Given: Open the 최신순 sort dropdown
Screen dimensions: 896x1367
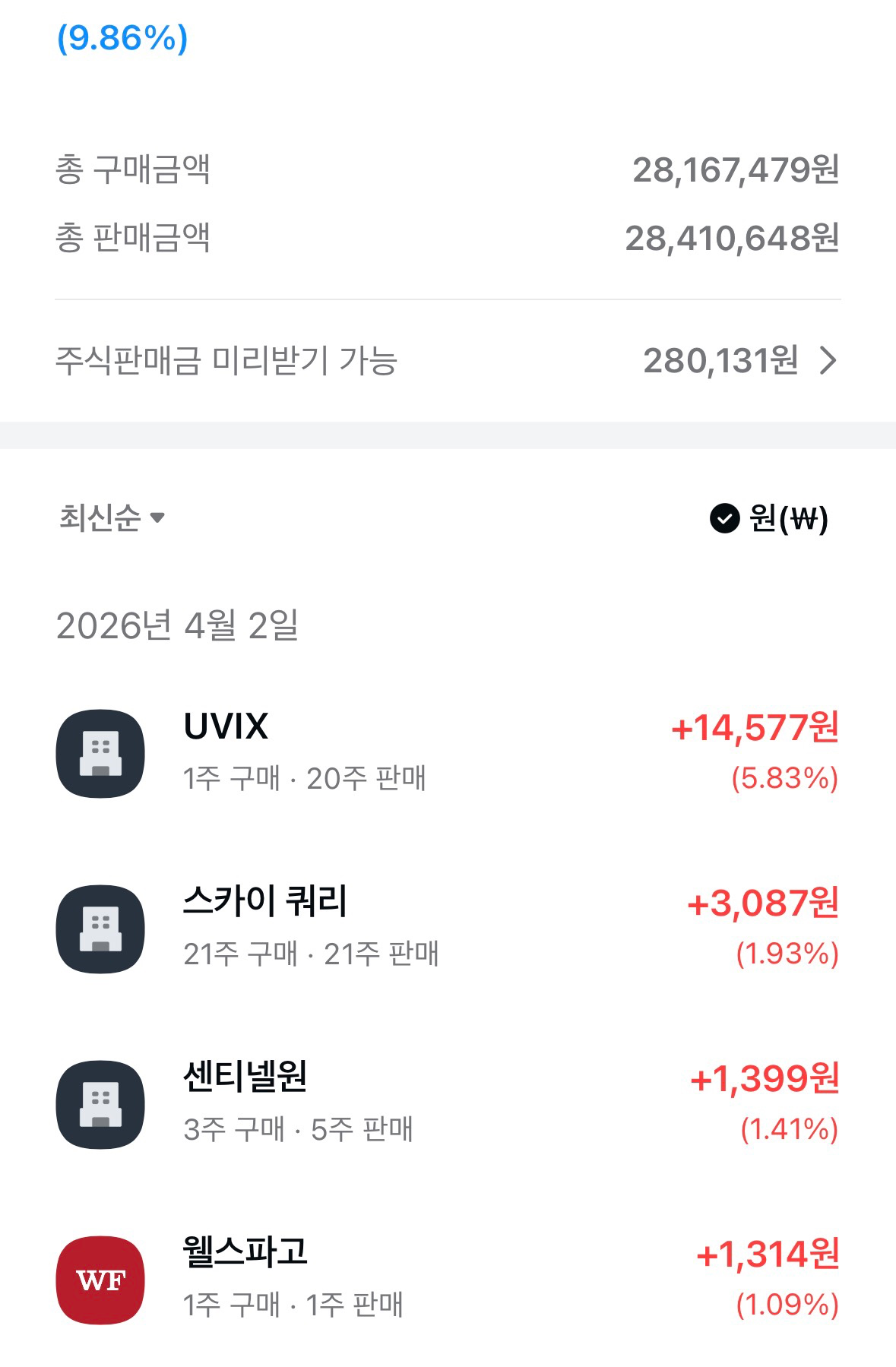Looking at the screenshot, I should coord(112,518).
